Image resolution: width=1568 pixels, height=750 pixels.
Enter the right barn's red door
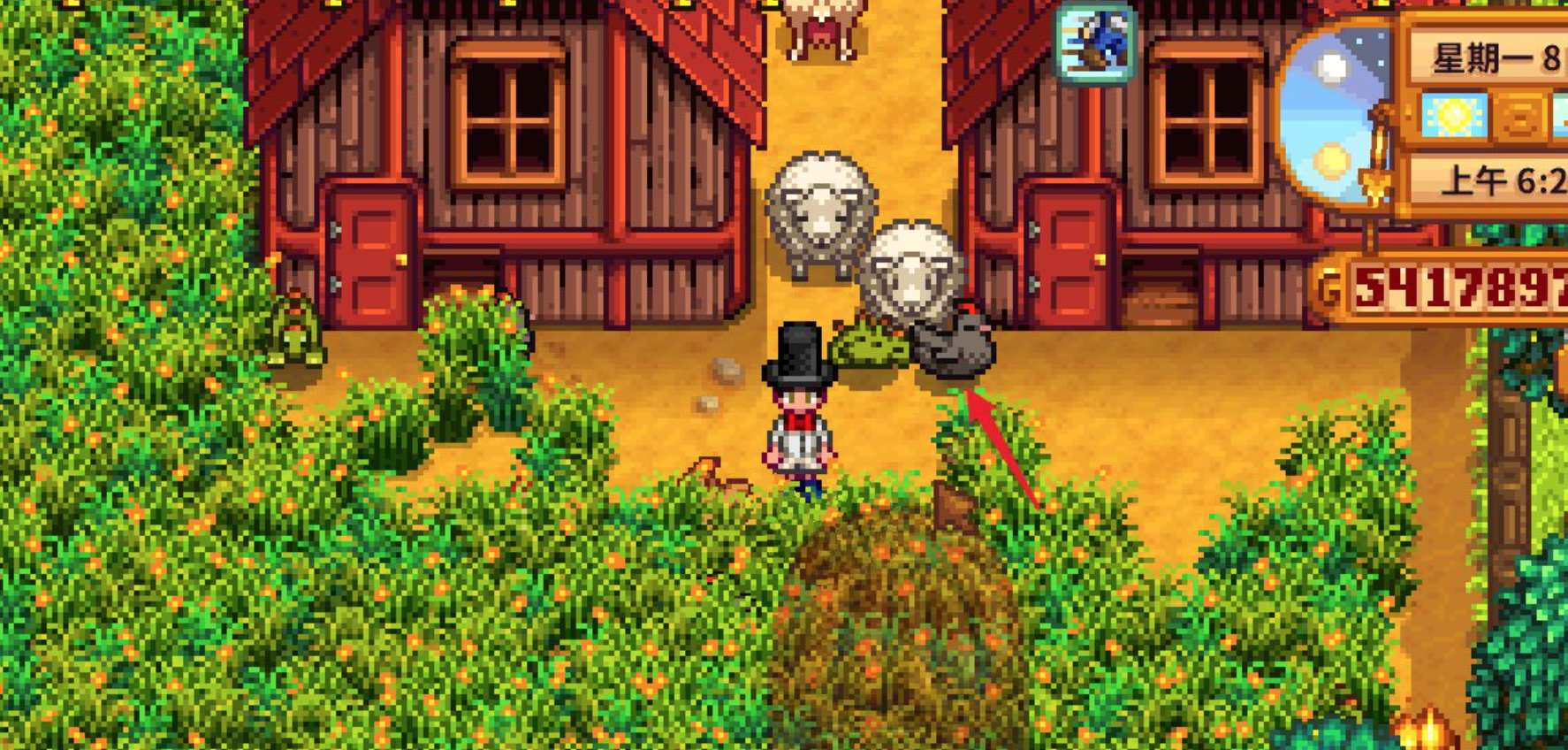point(1069,256)
